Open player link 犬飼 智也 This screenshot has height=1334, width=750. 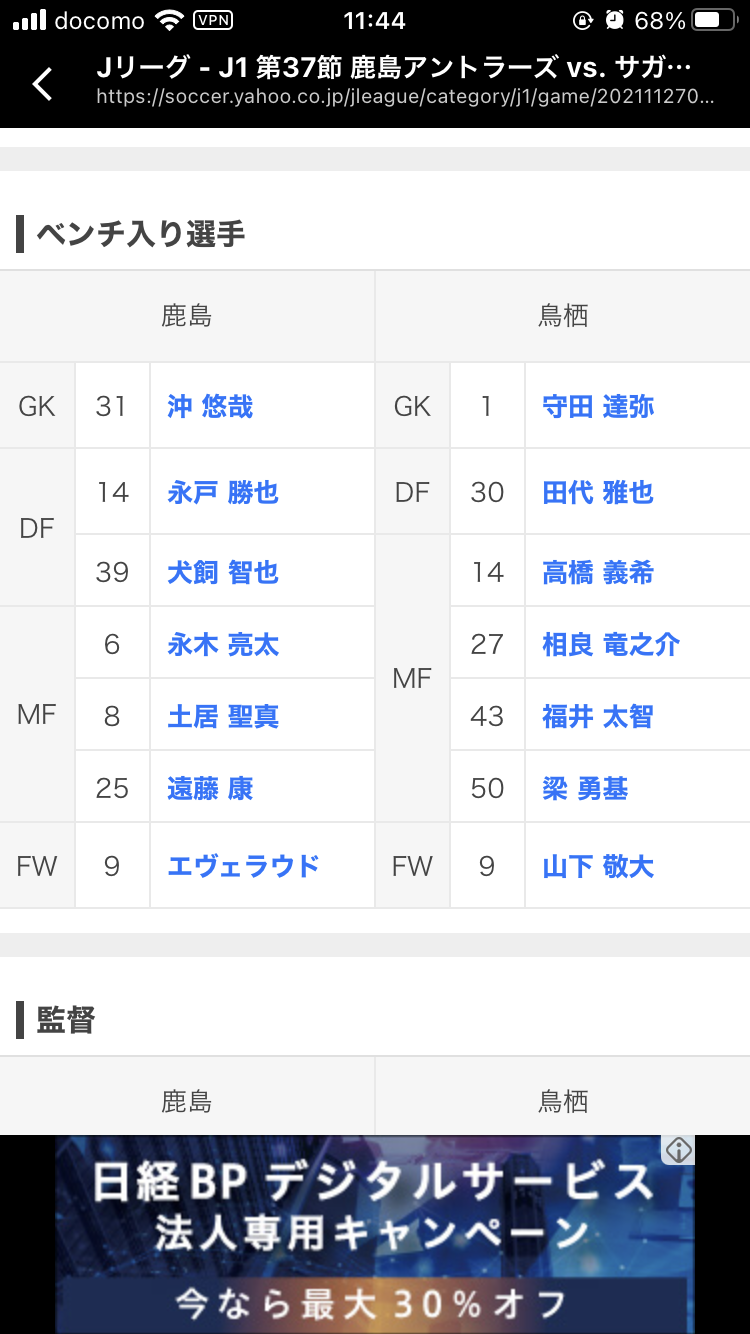click(x=223, y=572)
